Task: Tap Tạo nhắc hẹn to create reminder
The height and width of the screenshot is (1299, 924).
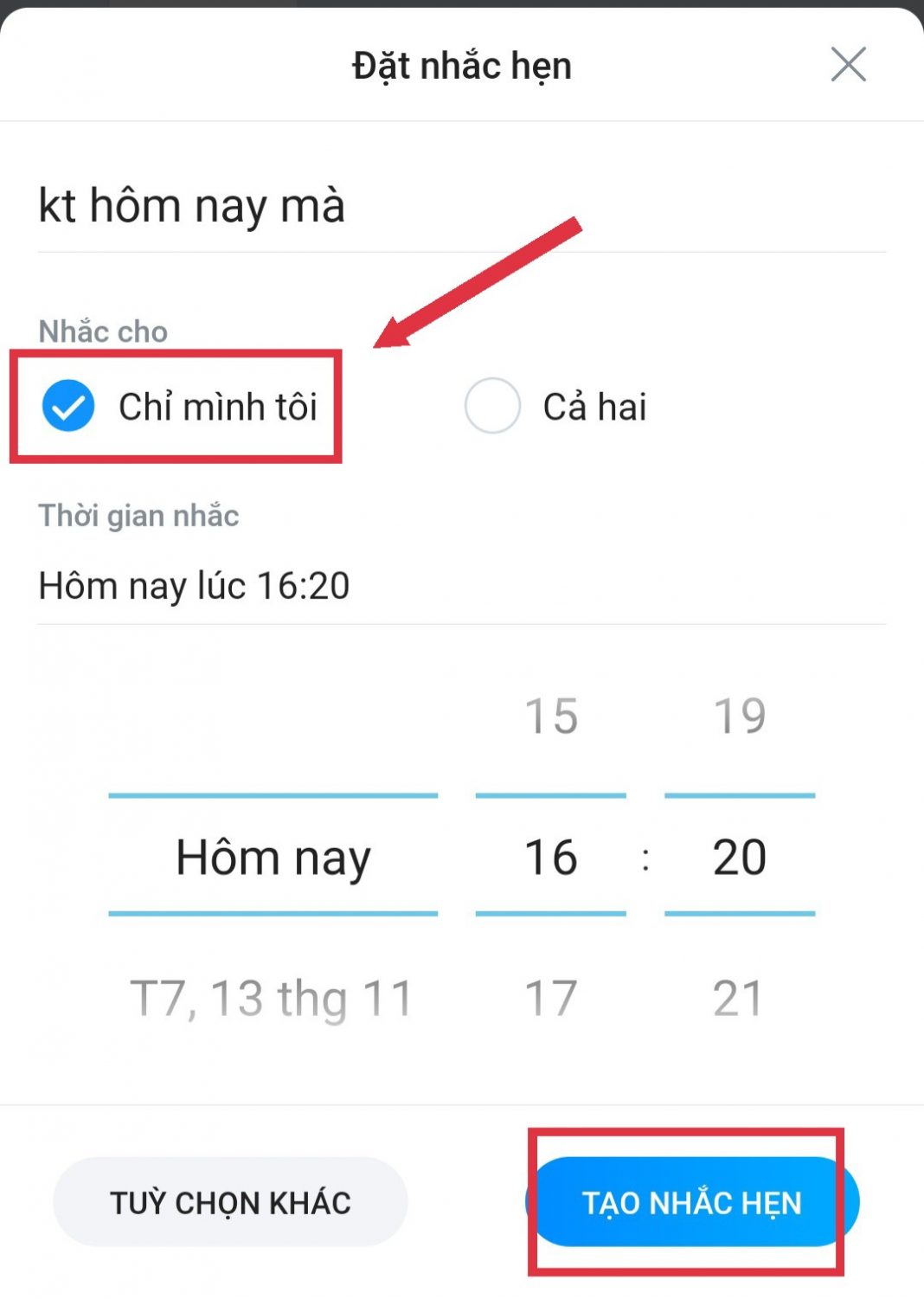Action: 692,1202
